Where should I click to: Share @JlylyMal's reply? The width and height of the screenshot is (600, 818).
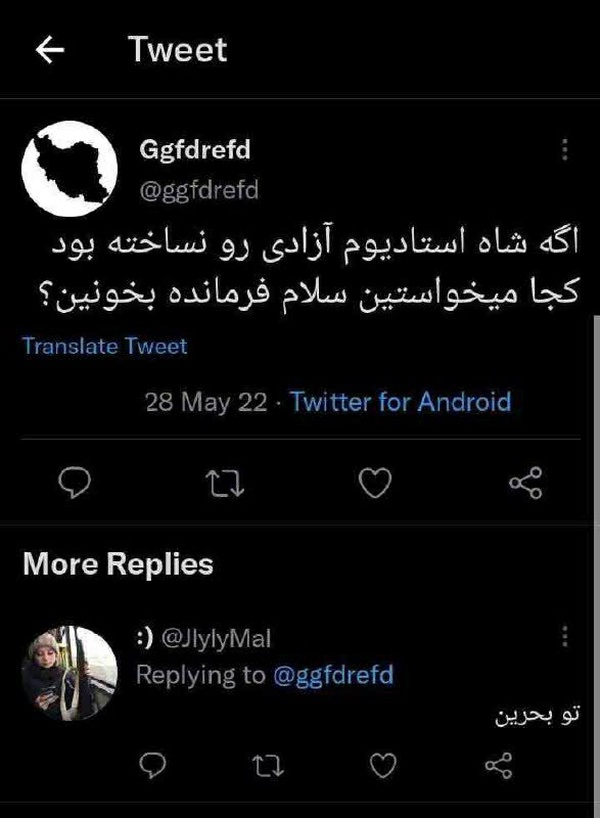click(499, 766)
